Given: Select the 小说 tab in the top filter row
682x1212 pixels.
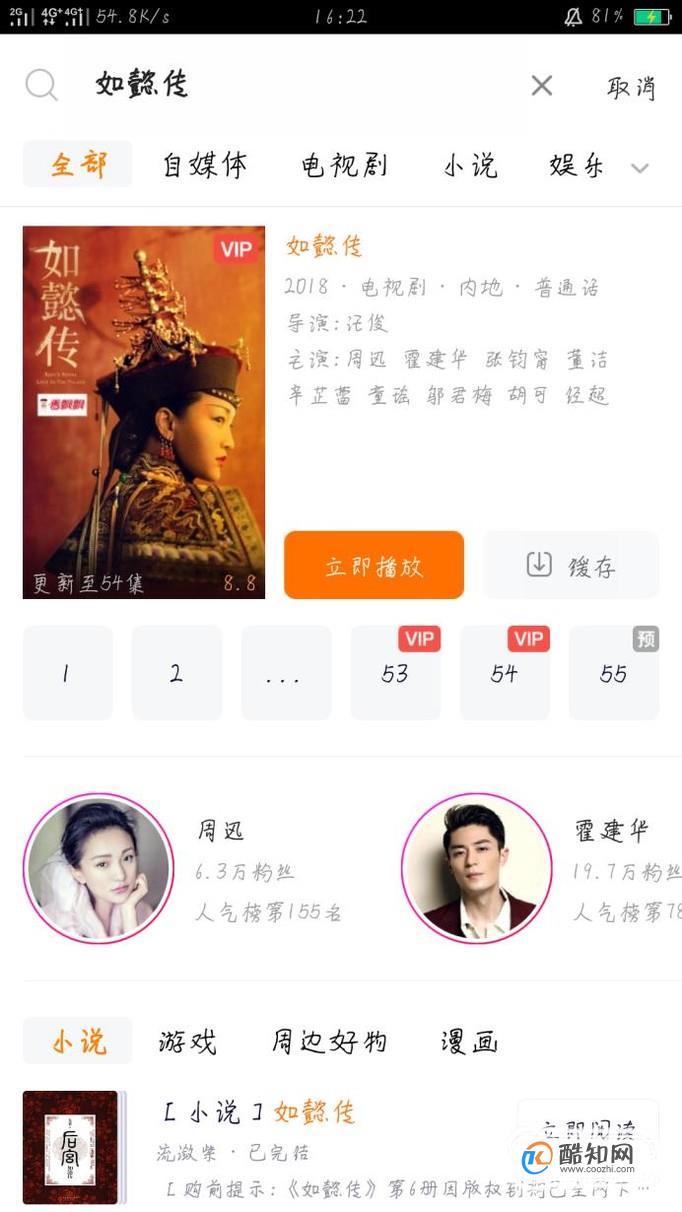Looking at the screenshot, I should (x=470, y=165).
